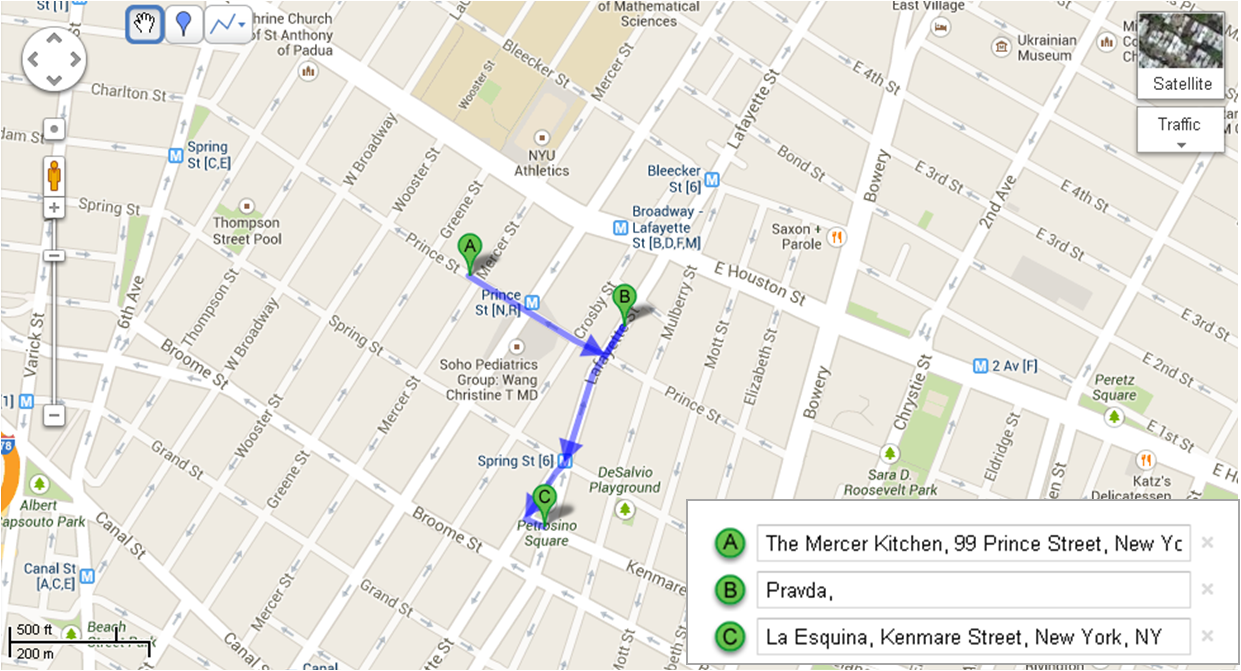Tap the zoom in plus button
This screenshot has height=671, width=1241.
click(x=54, y=208)
